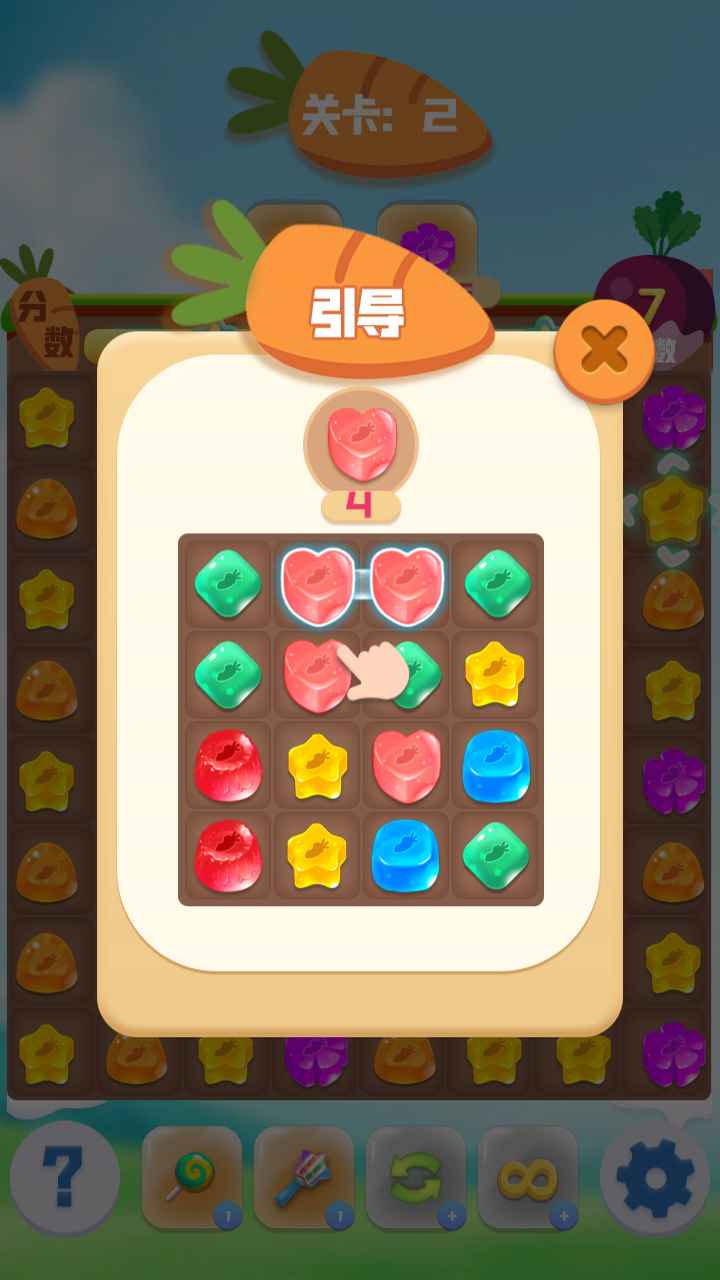Use the green refresh shuffle booster
The width and height of the screenshot is (720, 1280).
(415, 1177)
